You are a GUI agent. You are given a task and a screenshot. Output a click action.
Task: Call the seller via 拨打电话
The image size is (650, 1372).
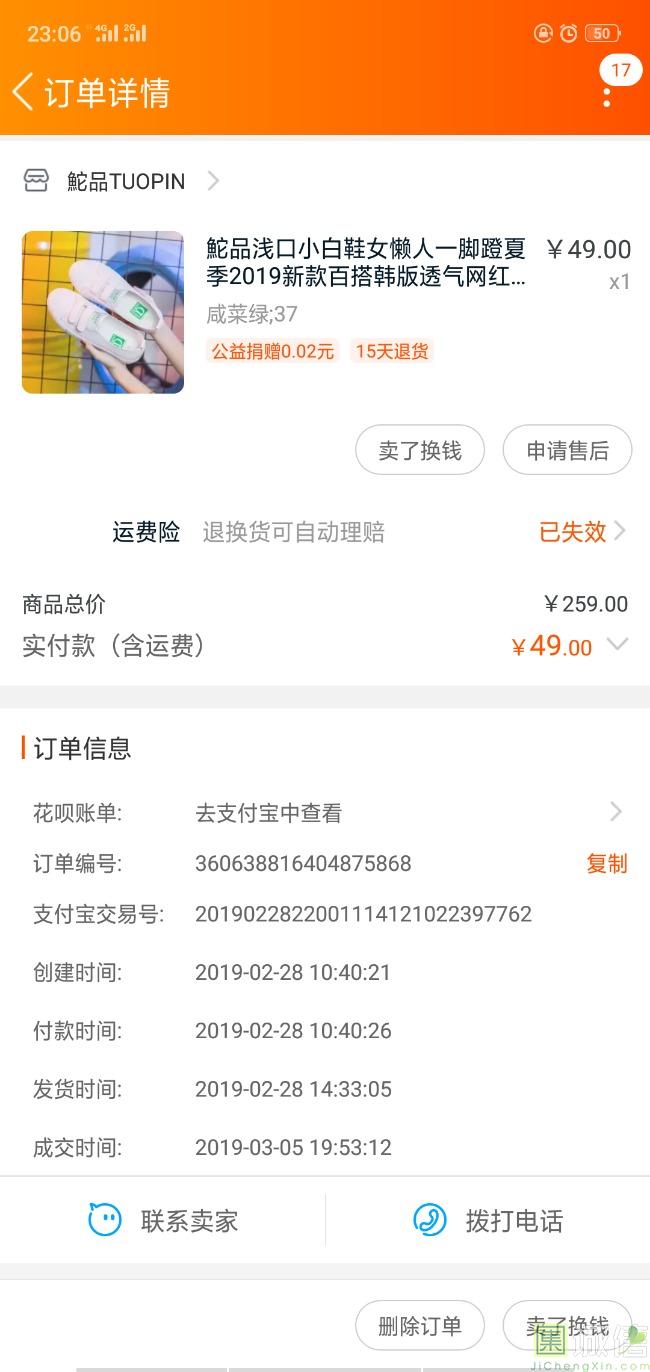pyautogui.click(x=488, y=1220)
